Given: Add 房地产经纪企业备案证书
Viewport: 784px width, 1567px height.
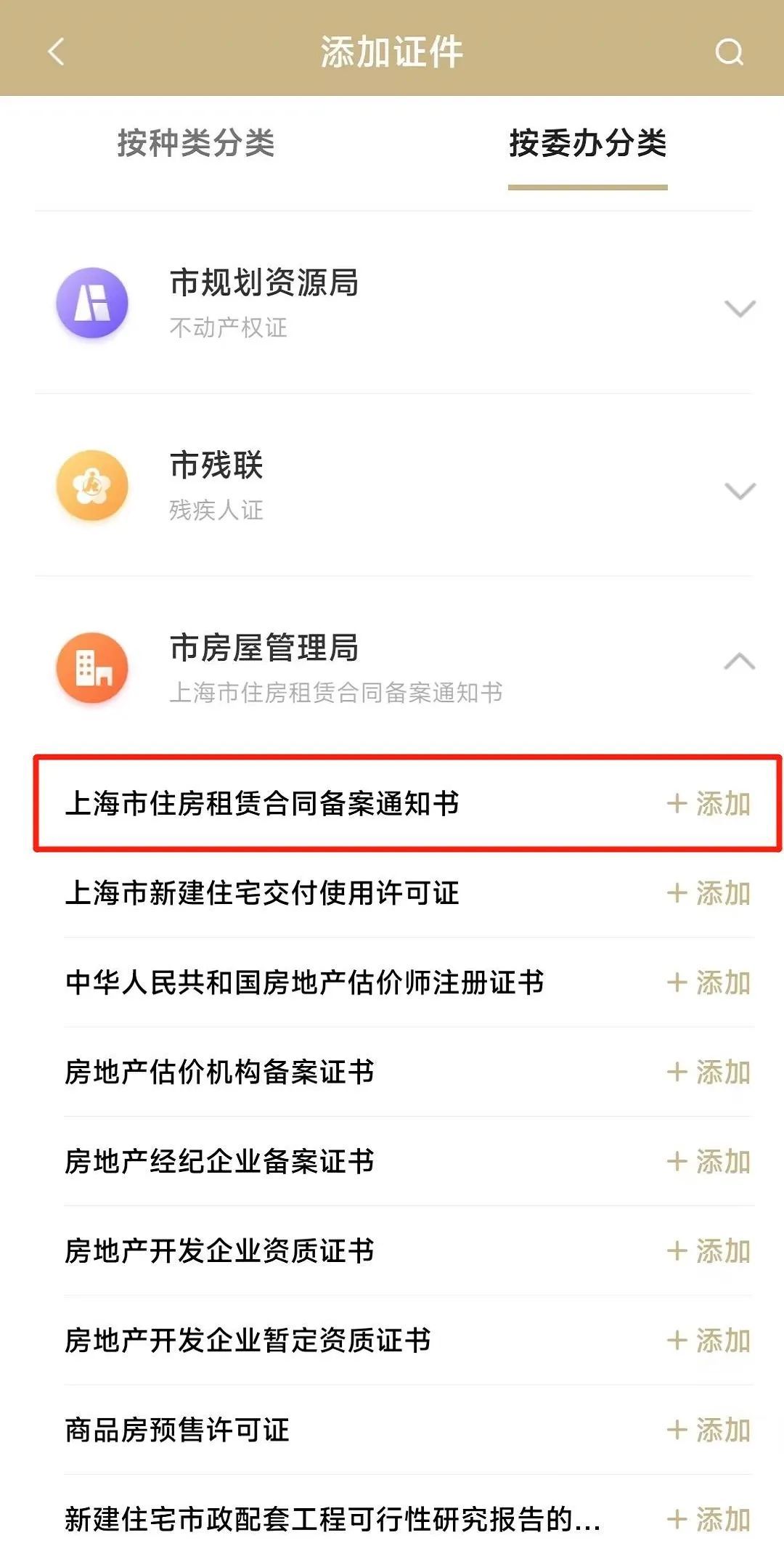Looking at the screenshot, I should (x=709, y=1161).
